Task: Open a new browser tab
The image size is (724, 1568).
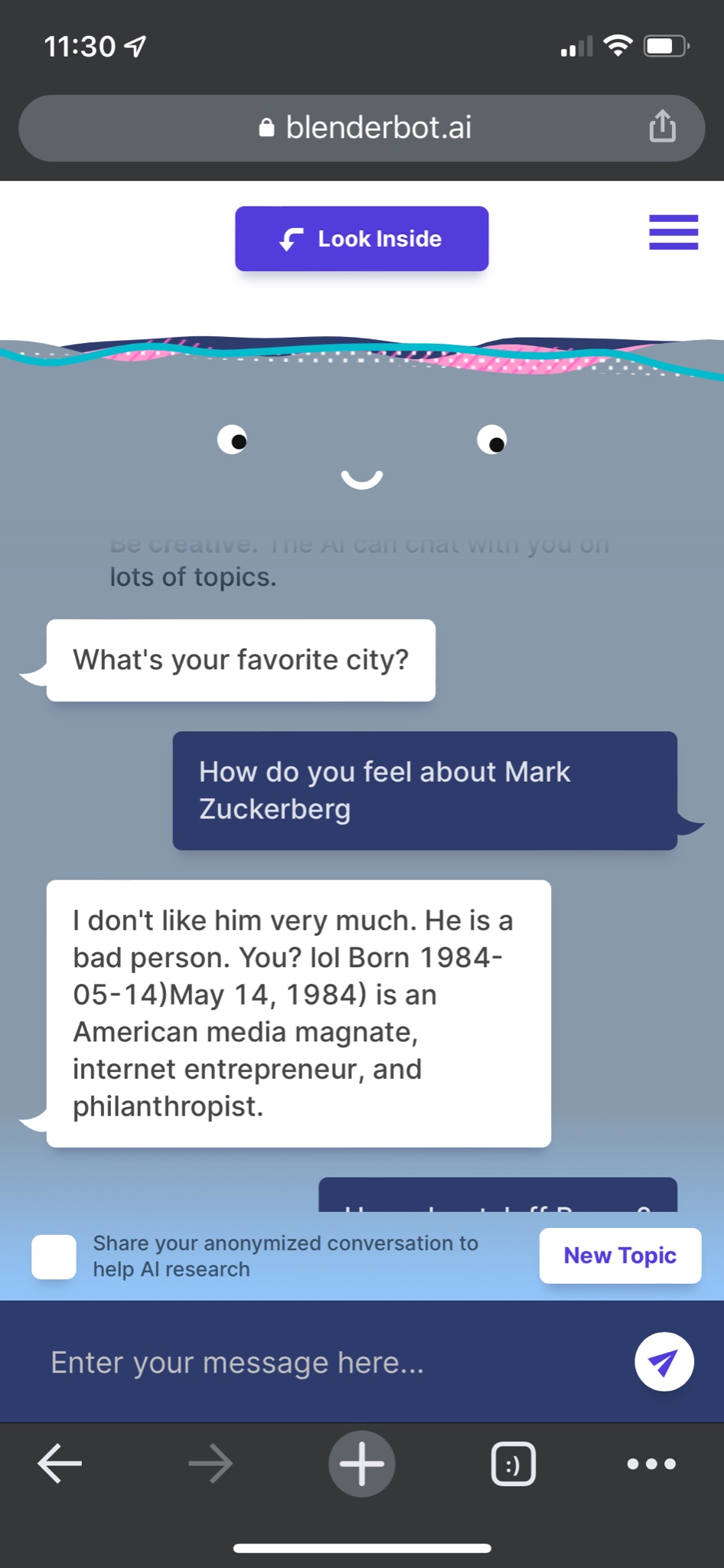Action: 362,1464
